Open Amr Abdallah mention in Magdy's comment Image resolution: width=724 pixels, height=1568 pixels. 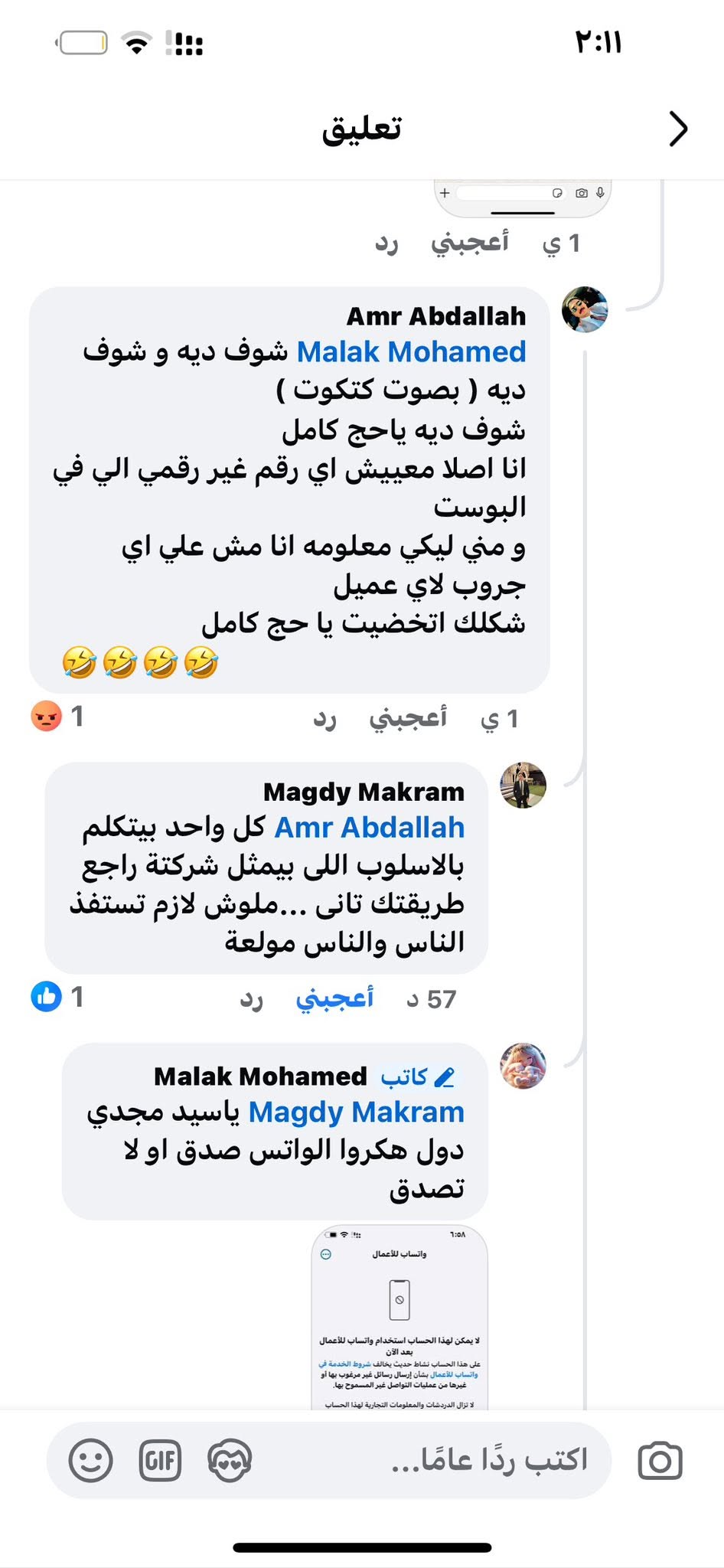coord(370,828)
